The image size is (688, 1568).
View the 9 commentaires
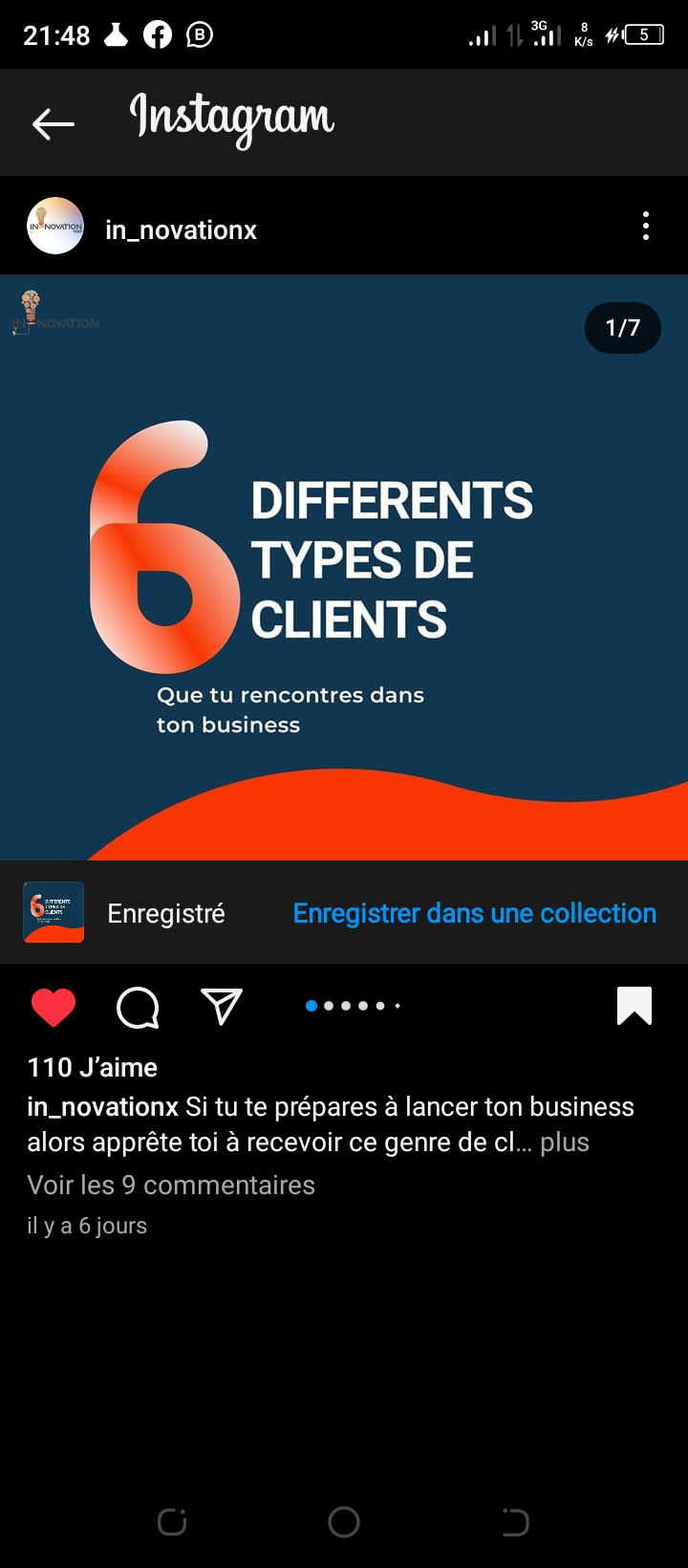[x=171, y=1185]
